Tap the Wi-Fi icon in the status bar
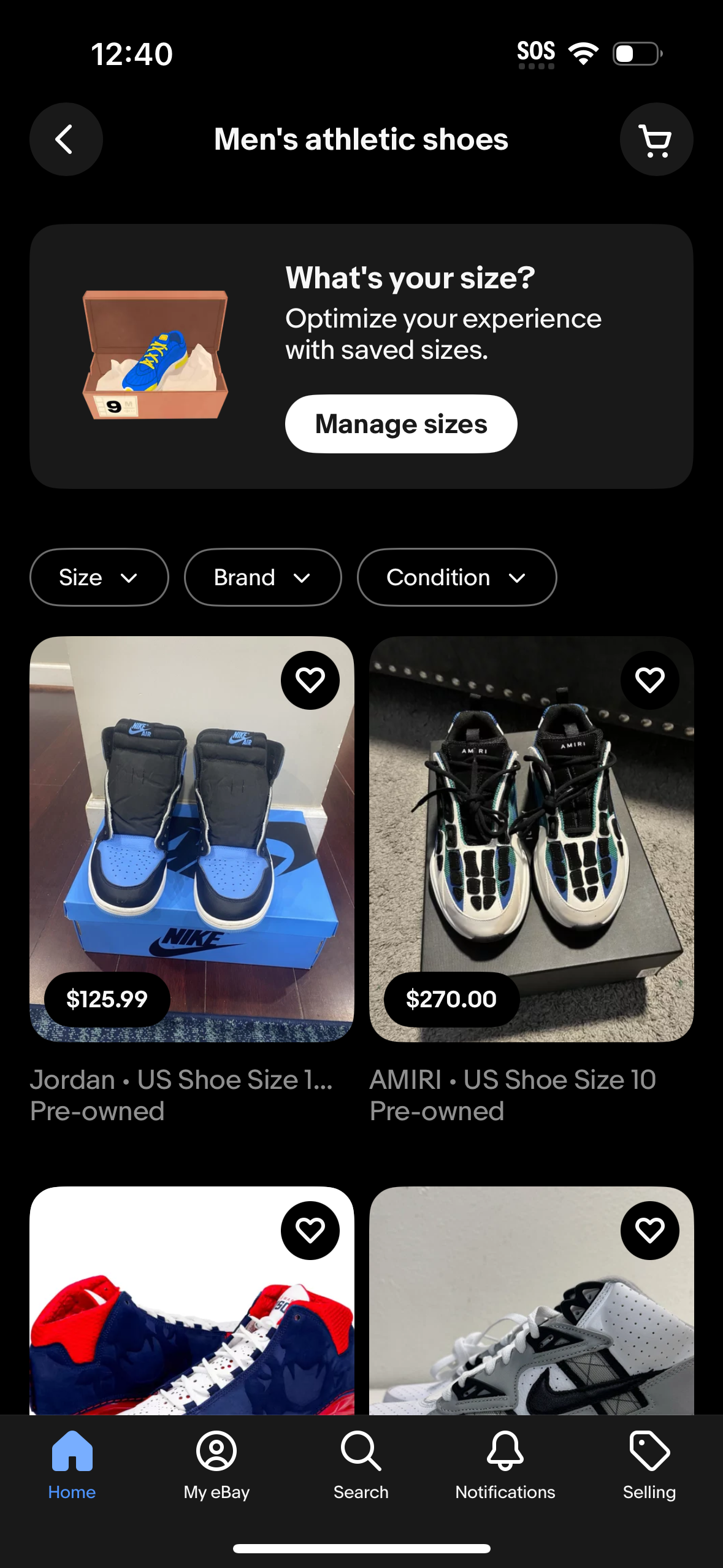Viewport: 723px width, 1568px height. (583, 53)
